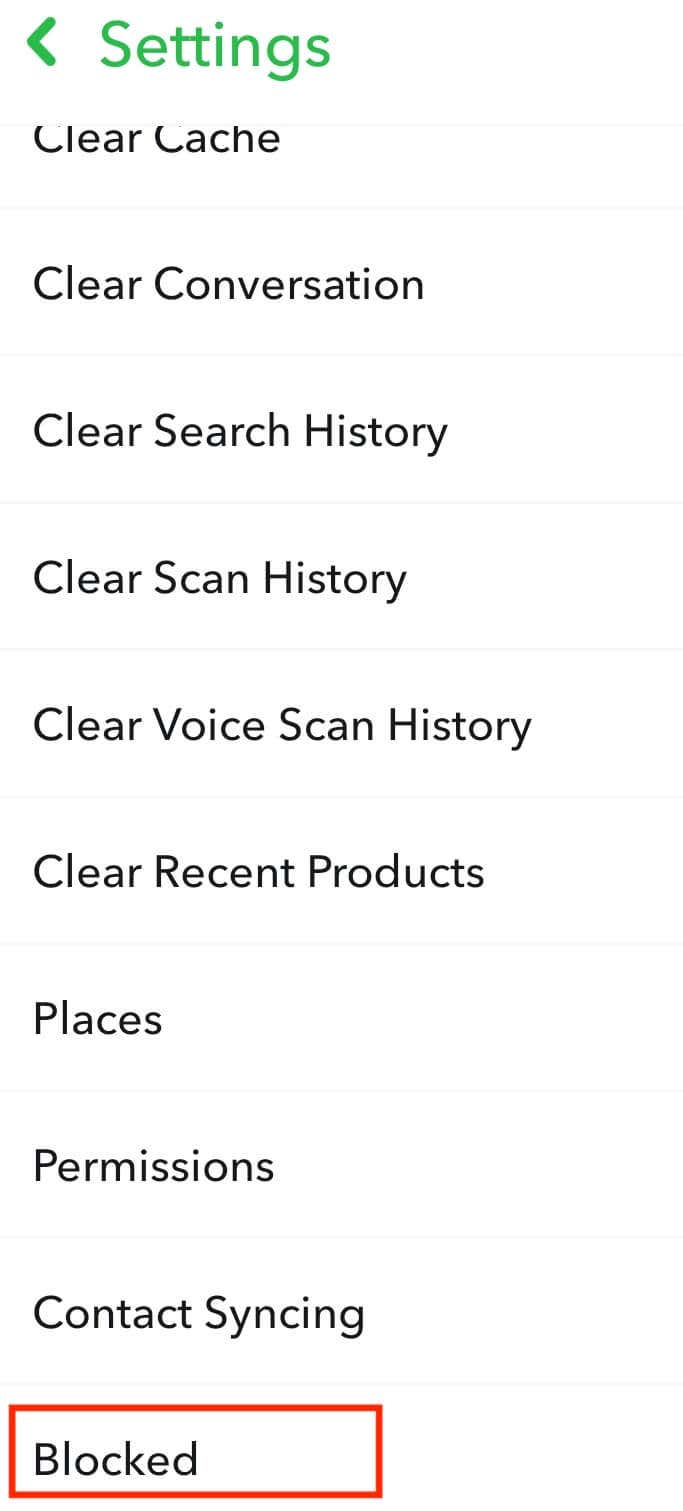Open Contact Syncing
The image size is (683, 1511).
tap(198, 1313)
